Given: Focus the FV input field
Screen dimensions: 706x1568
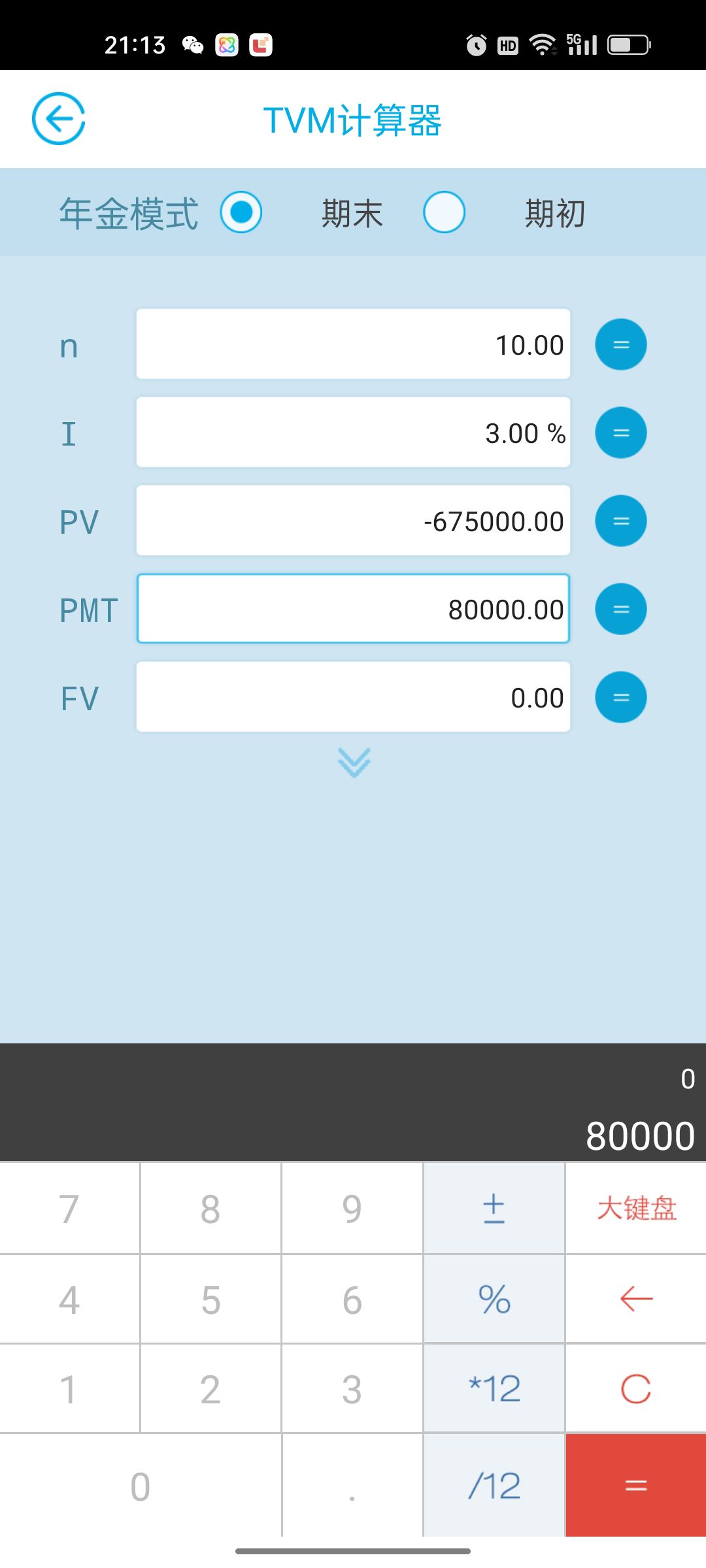Looking at the screenshot, I should (353, 697).
